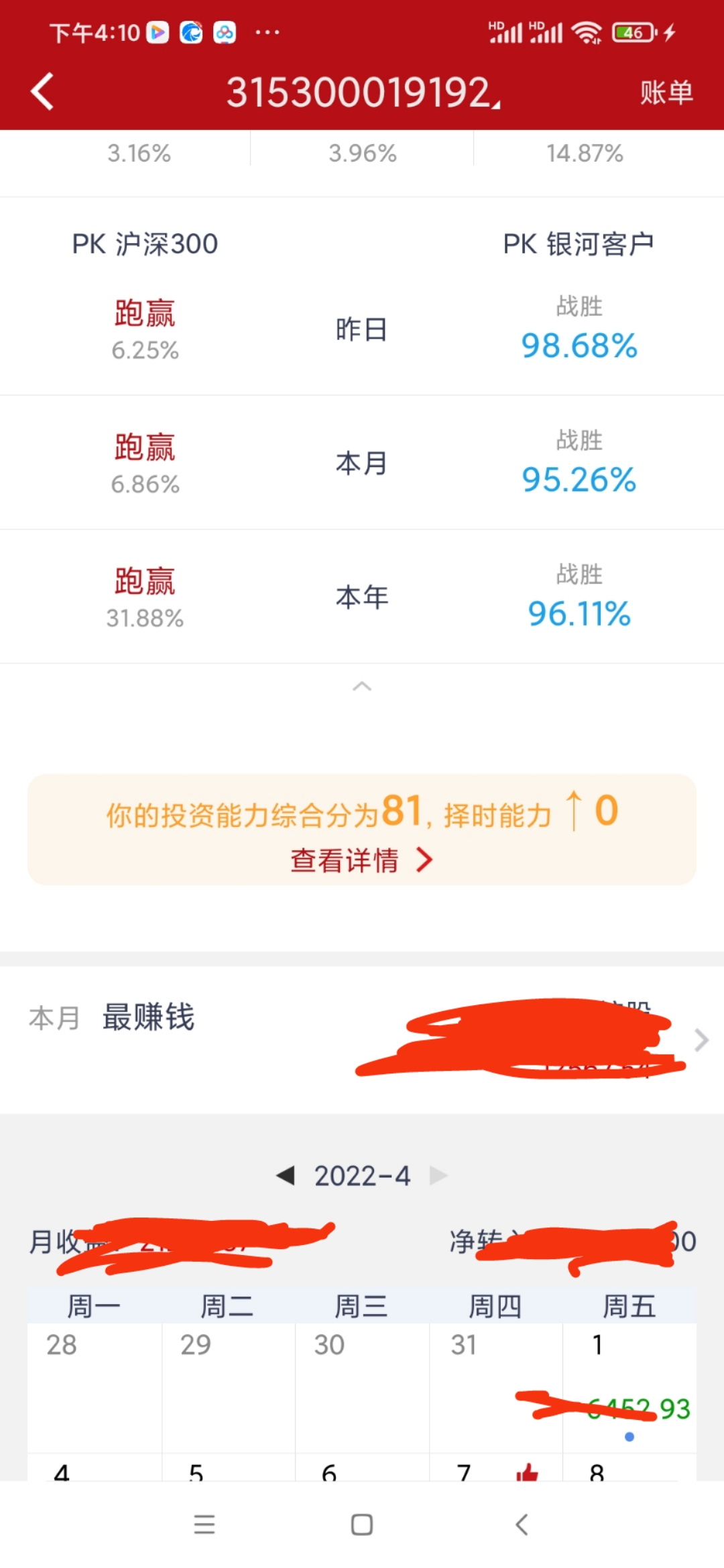Open 查看详情 for investment ability score
The width and height of the screenshot is (724, 1568).
coord(362,860)
